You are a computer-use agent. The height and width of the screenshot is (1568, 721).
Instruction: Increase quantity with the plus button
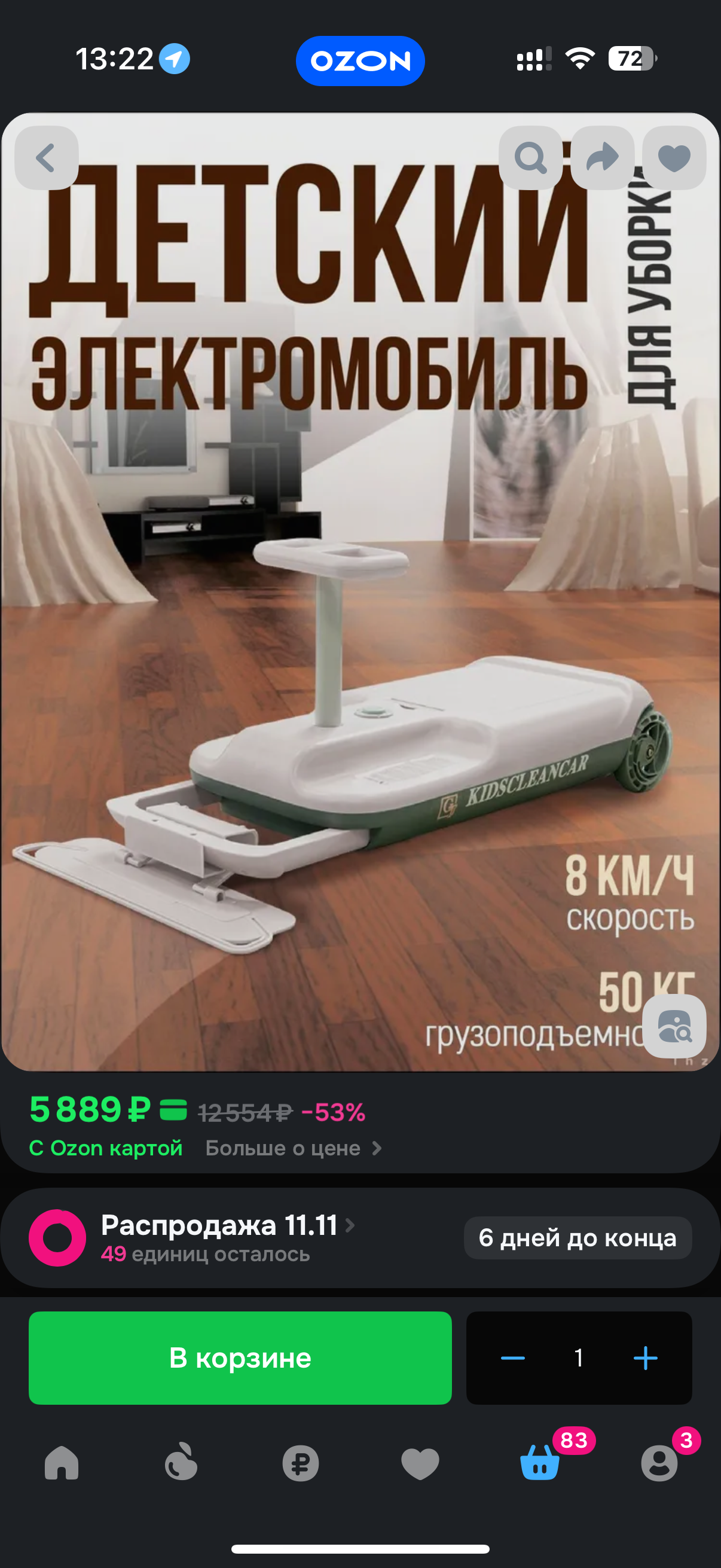pyautogui.click(x=645, y=1357)
